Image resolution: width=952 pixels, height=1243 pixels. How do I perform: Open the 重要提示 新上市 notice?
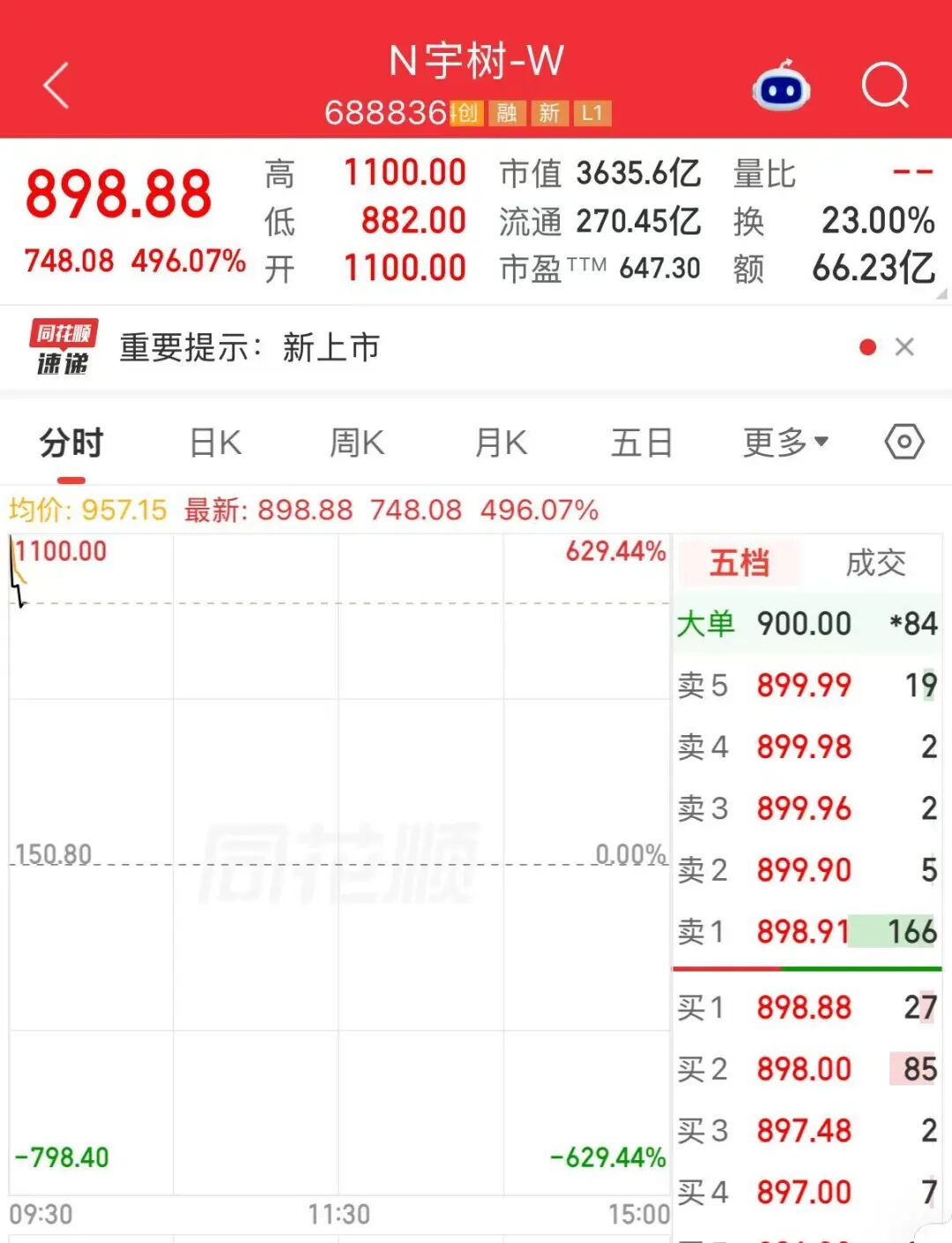pyautogui.click(x=249, y=347)
